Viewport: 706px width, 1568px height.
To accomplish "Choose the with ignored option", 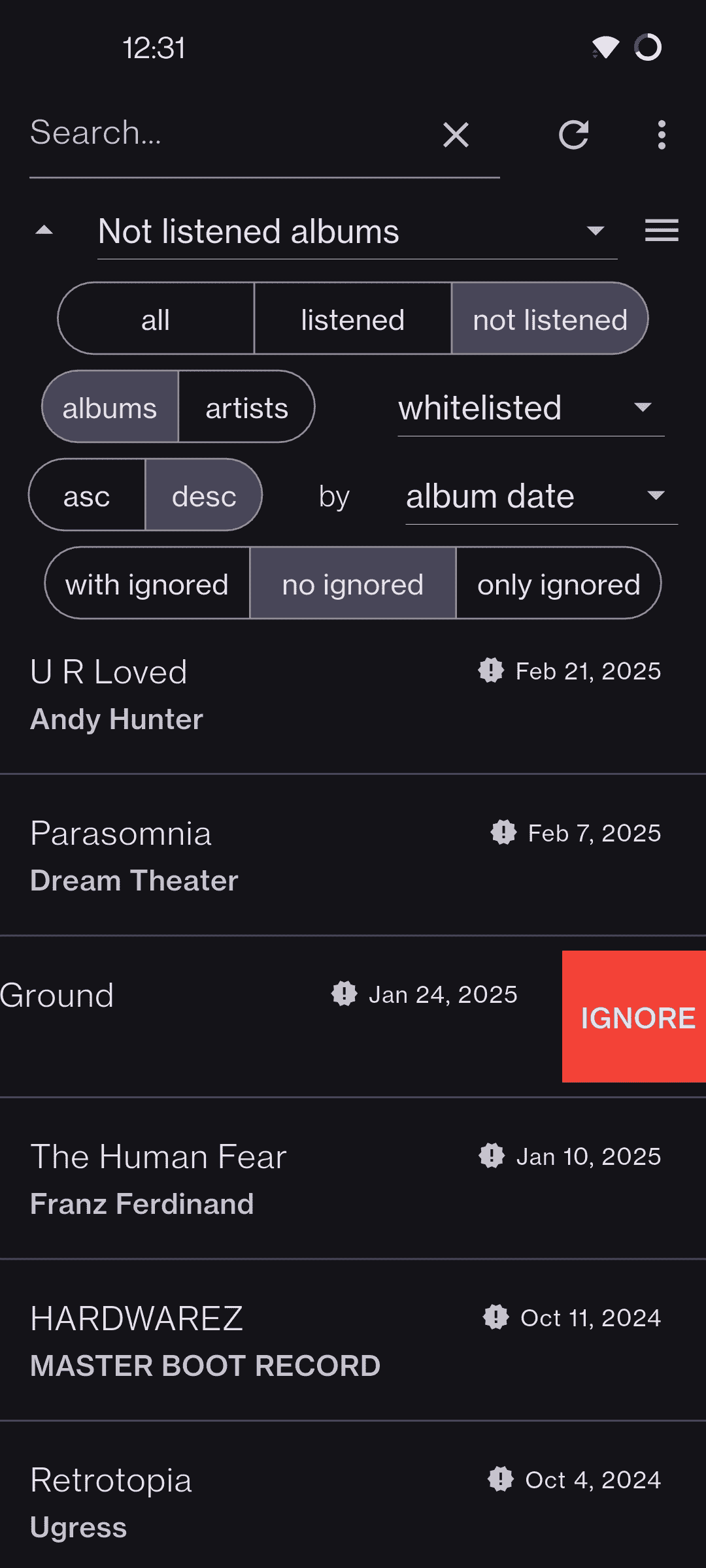I will click(147, 584).
